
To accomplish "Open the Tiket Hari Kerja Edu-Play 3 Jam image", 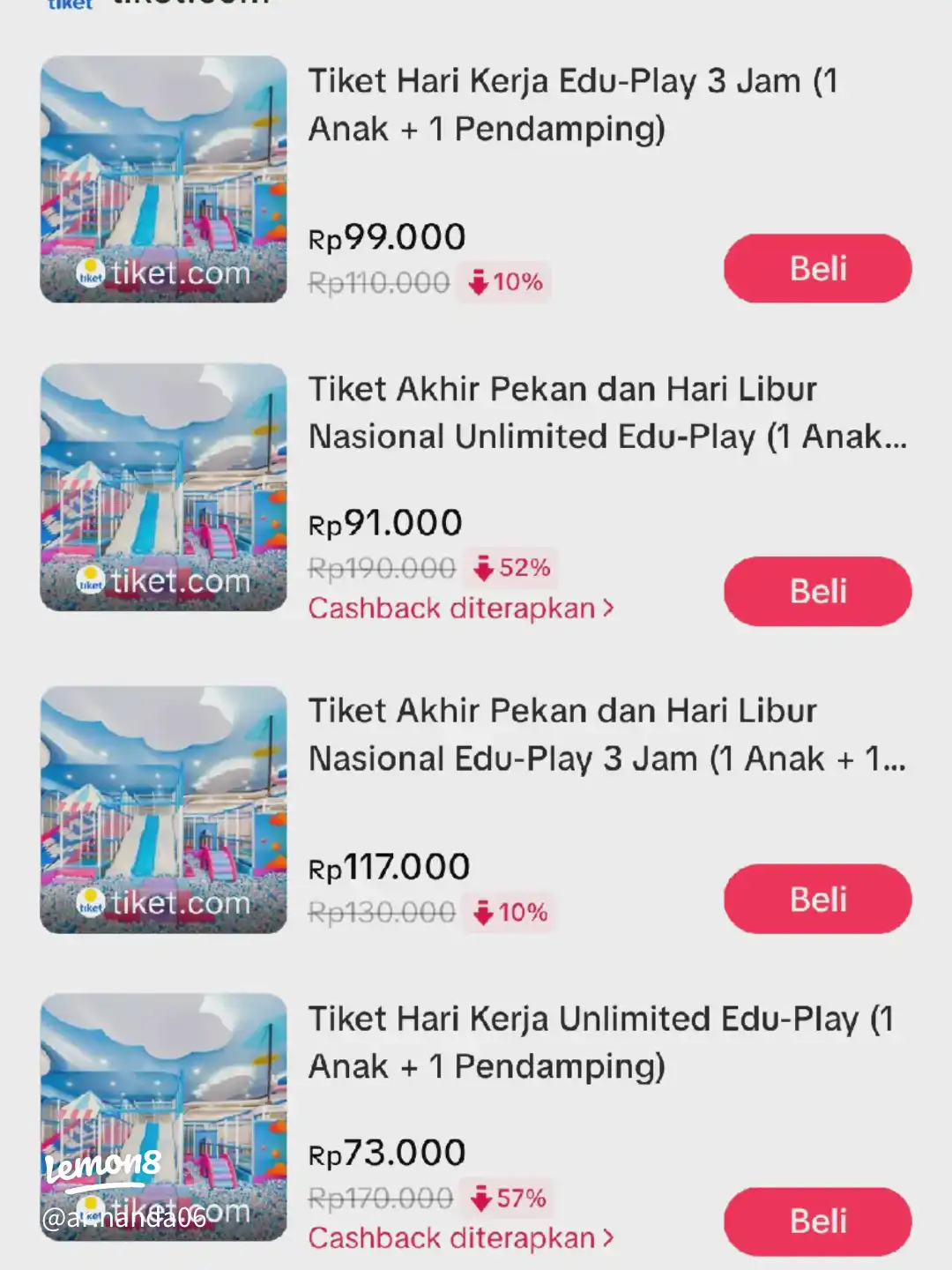I will [164, 179].
